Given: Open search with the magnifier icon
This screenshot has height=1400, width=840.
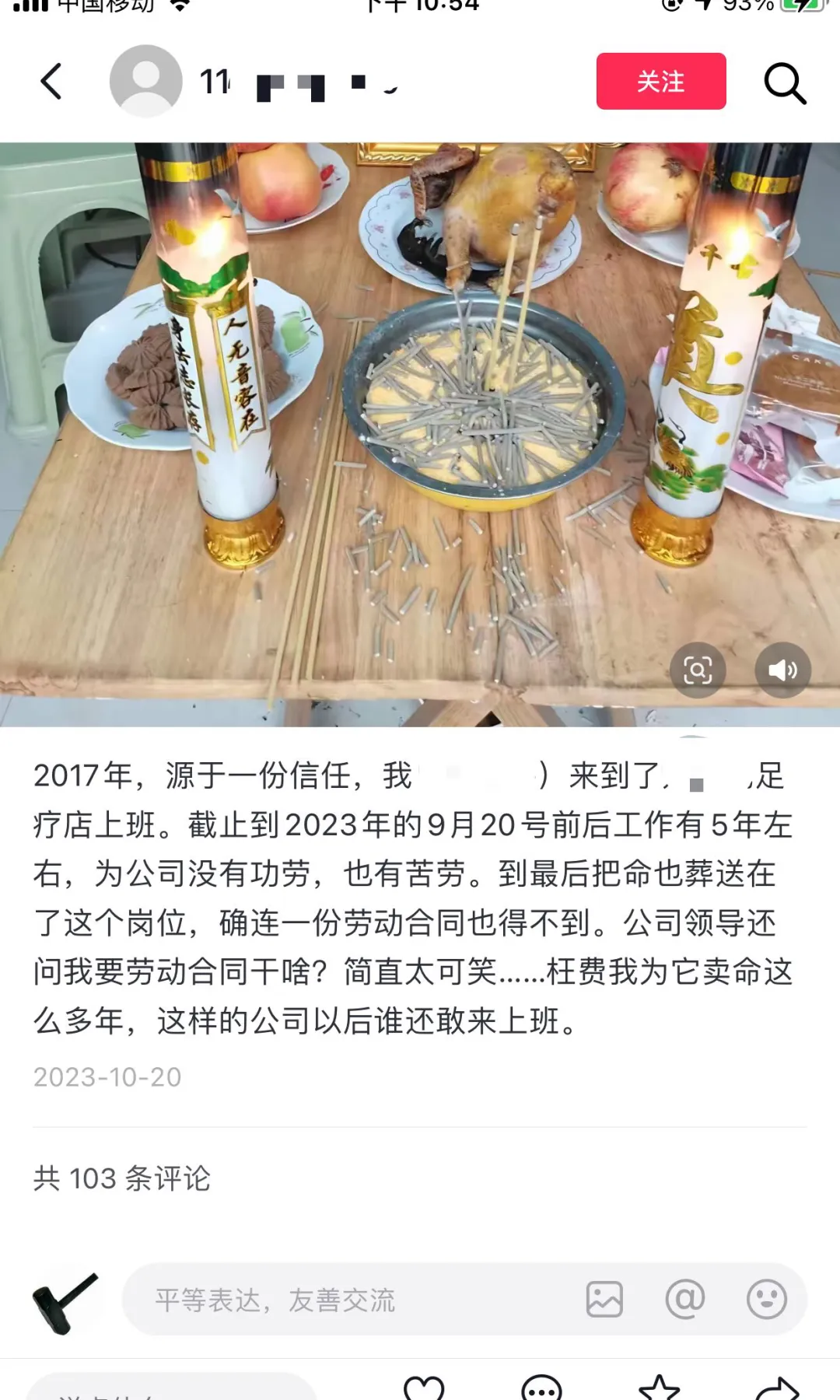Looking at the screenshot, I should (x=784, y=82).
